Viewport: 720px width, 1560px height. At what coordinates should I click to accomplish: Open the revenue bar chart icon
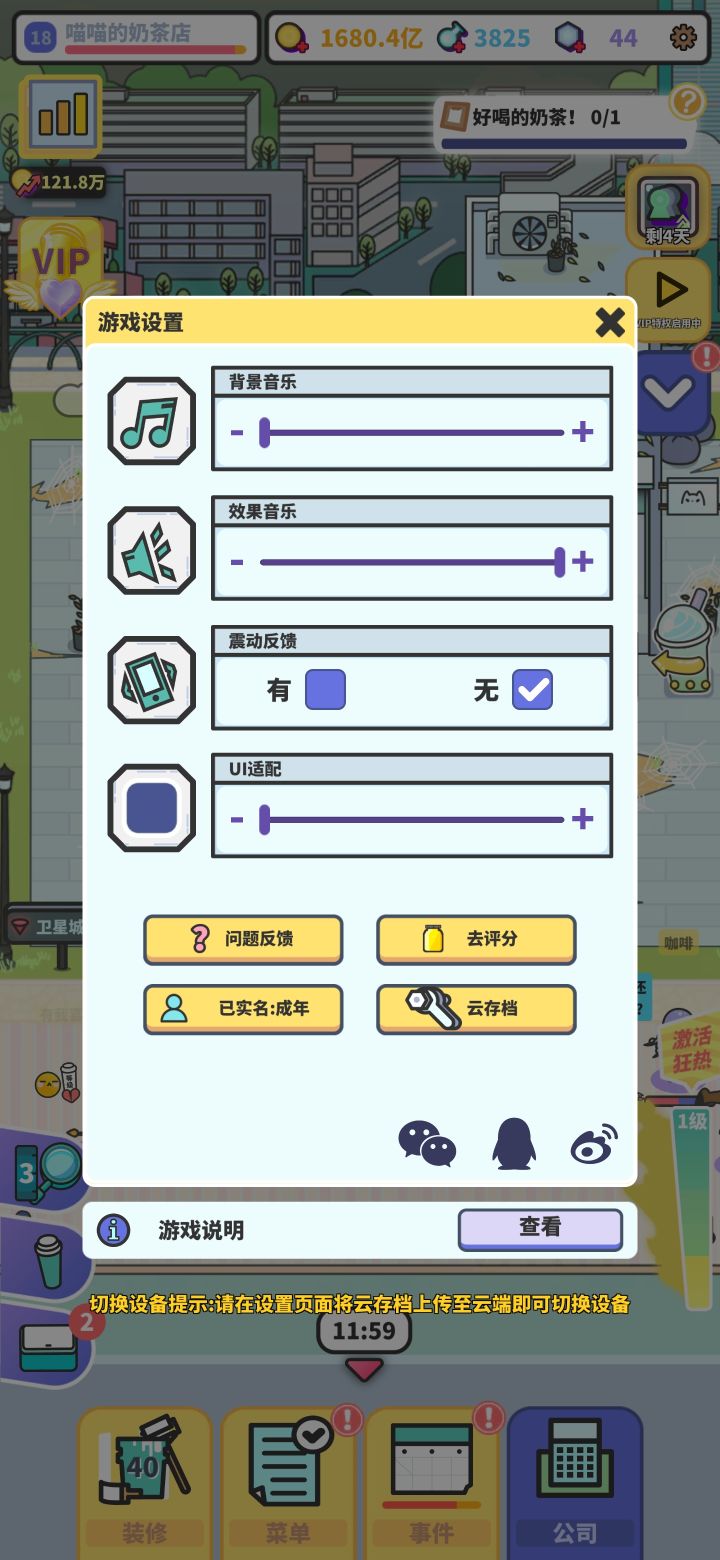(x=60, y=114)
